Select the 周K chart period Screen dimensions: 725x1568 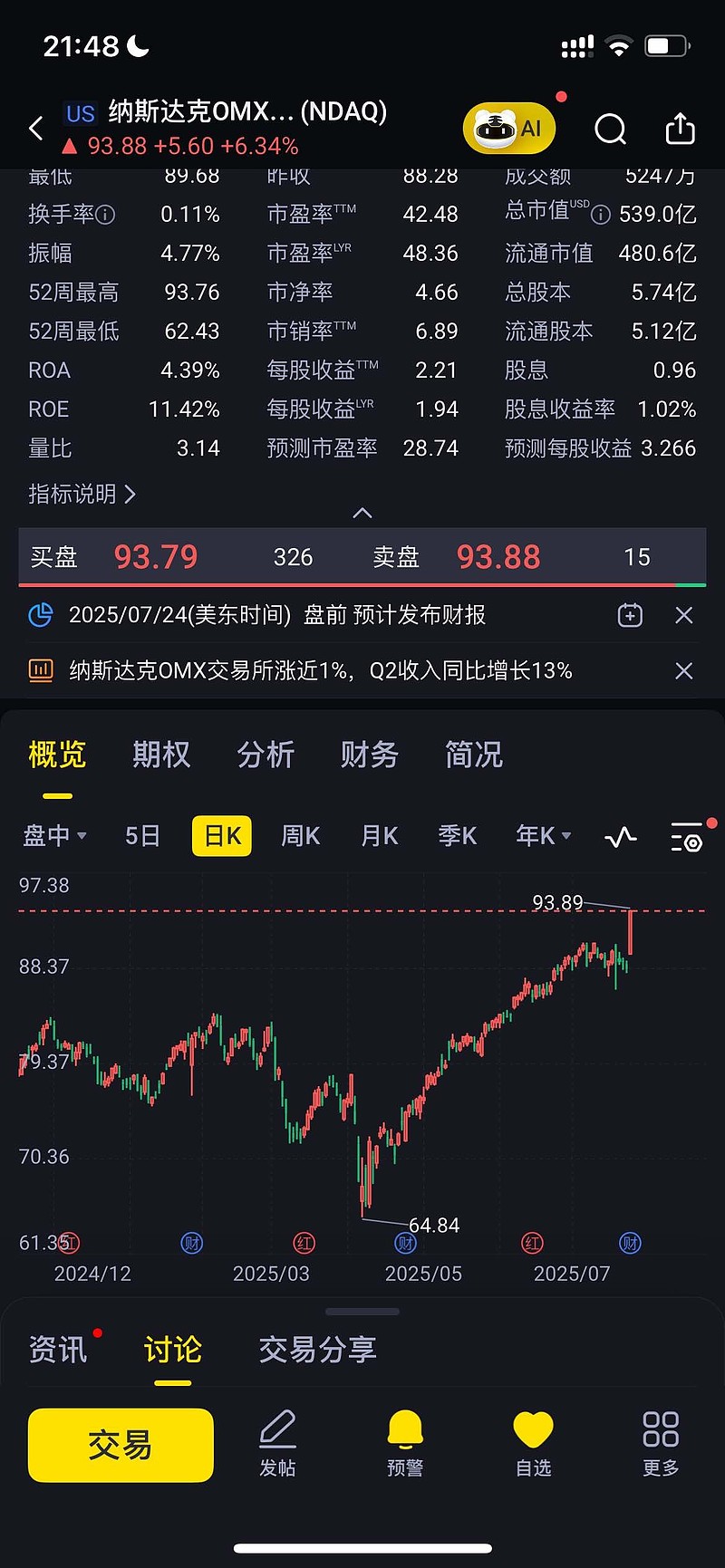coord(300,835)
